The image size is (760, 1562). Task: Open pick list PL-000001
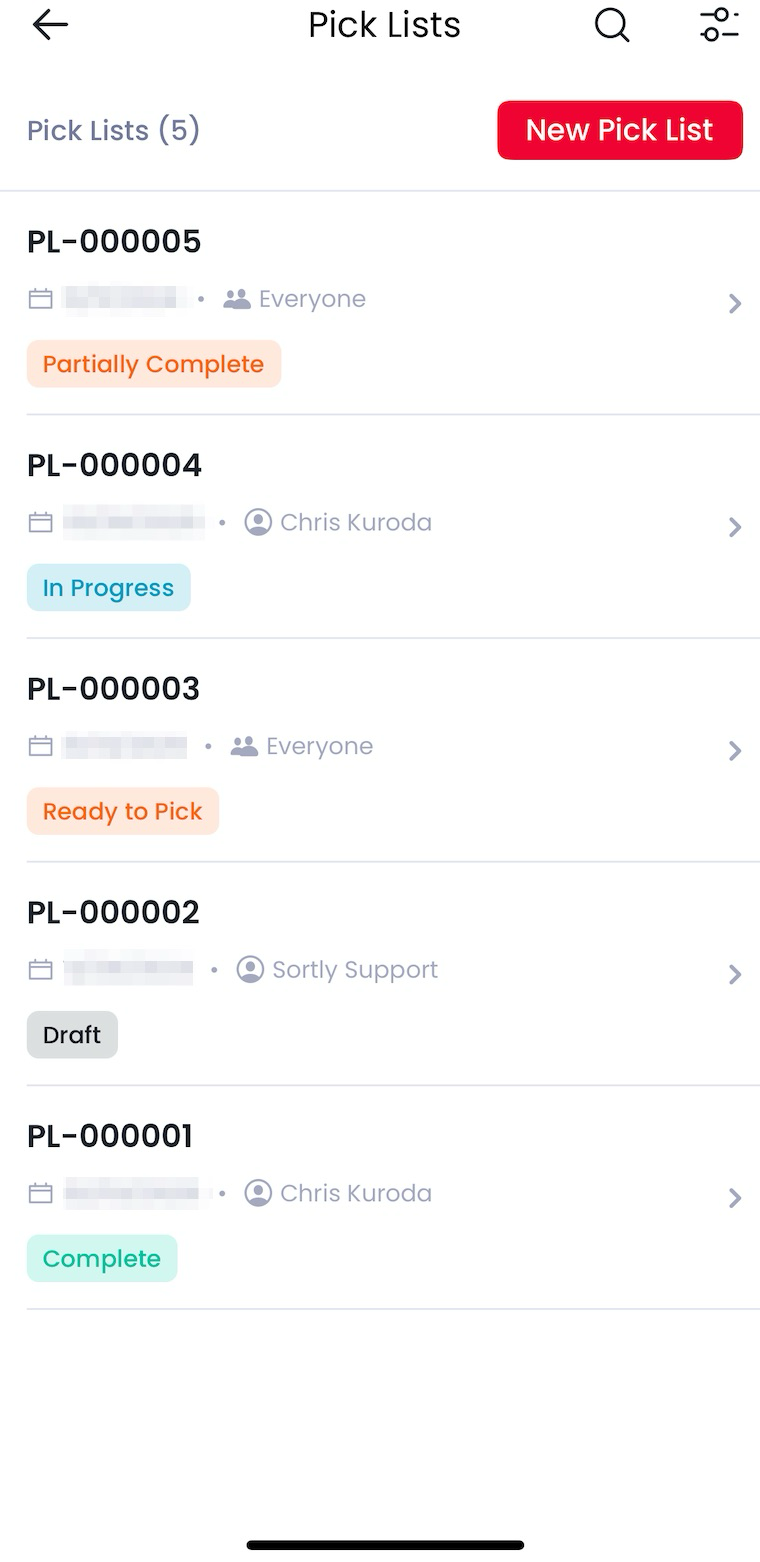tap(385, 1198)
